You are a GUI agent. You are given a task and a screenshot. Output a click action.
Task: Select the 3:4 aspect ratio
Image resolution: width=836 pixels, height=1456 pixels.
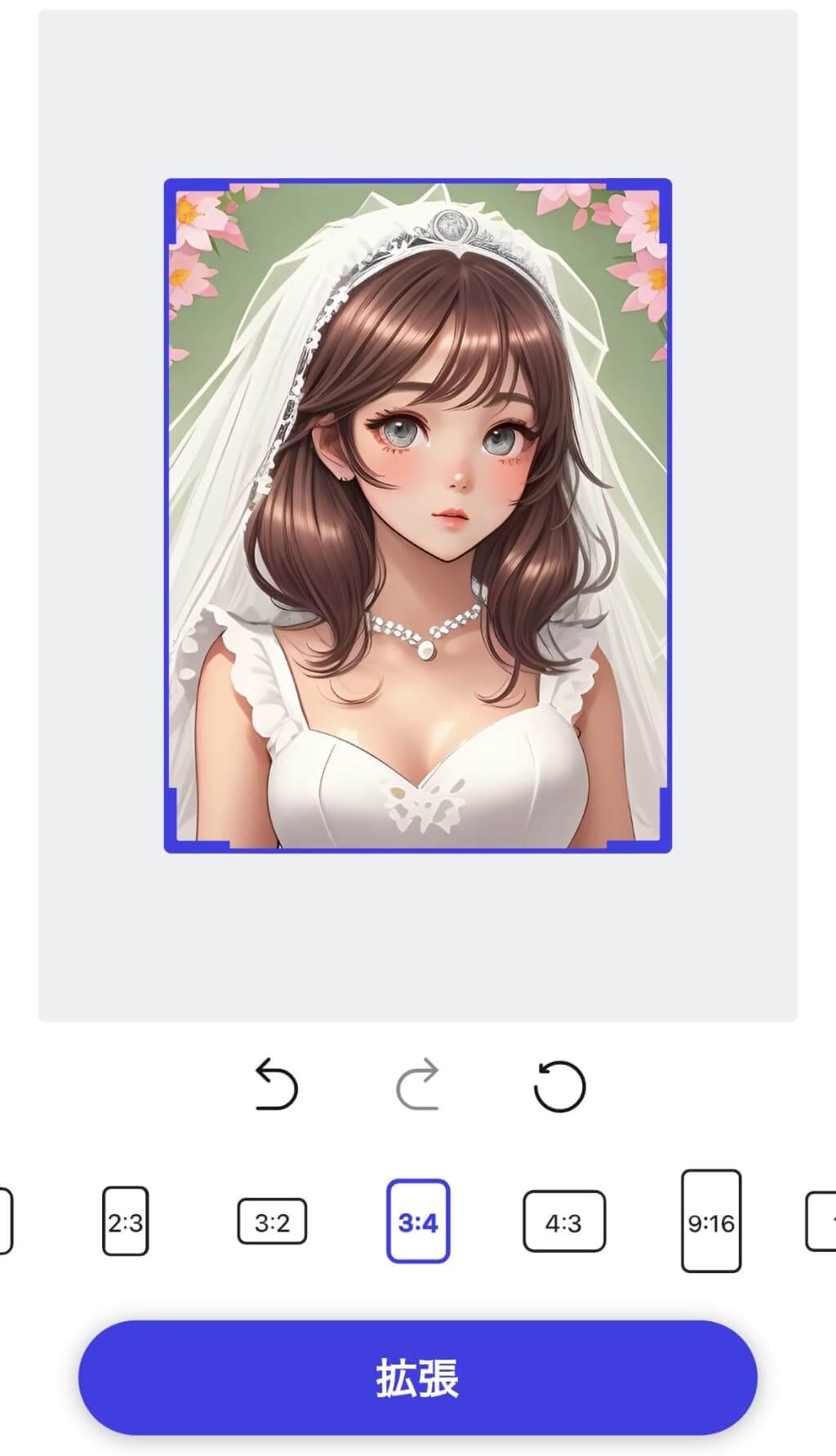click(x=418, y=1222)
